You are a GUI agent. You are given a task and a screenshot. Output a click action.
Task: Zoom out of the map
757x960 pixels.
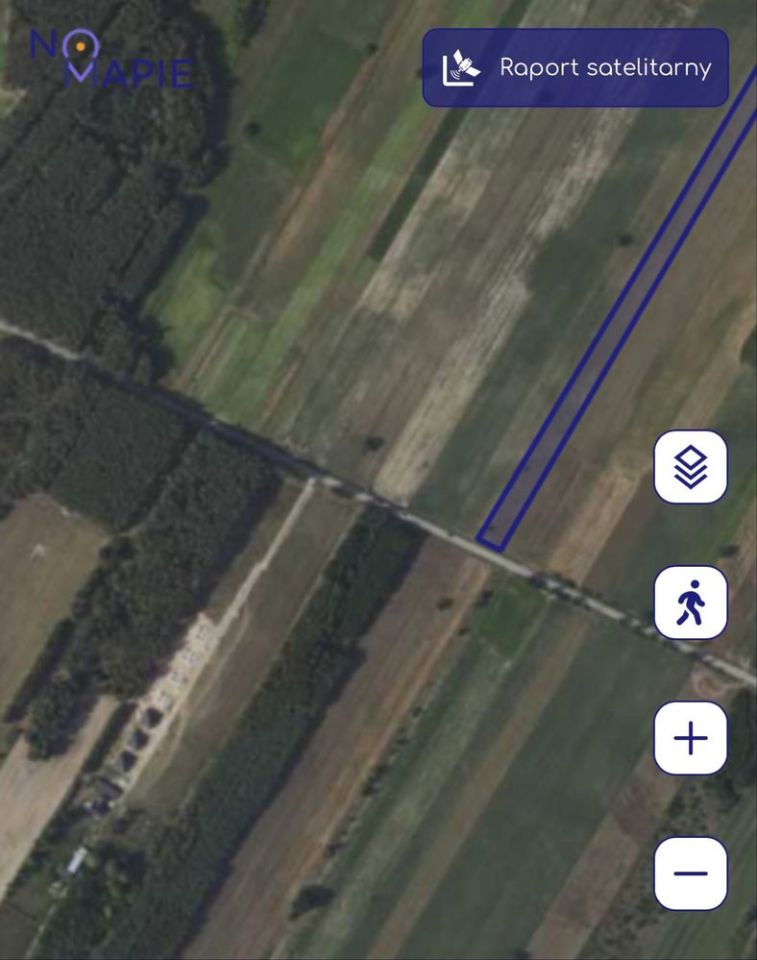point(690,874)
